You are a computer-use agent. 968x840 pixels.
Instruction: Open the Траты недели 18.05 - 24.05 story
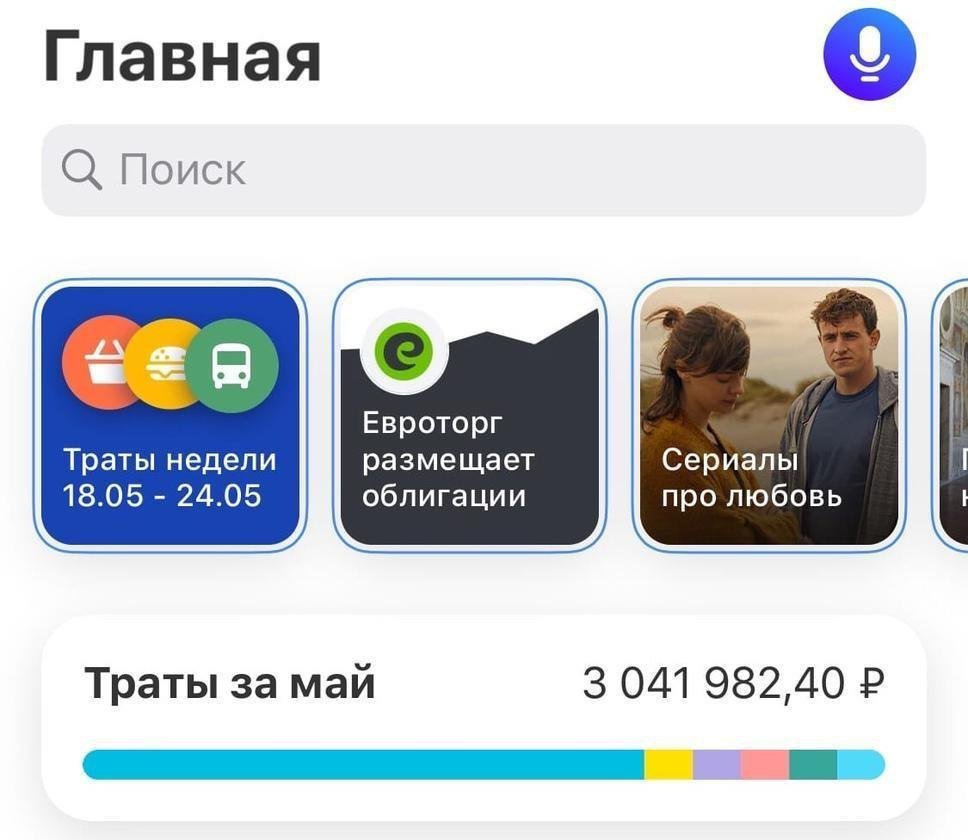point(170,416)
